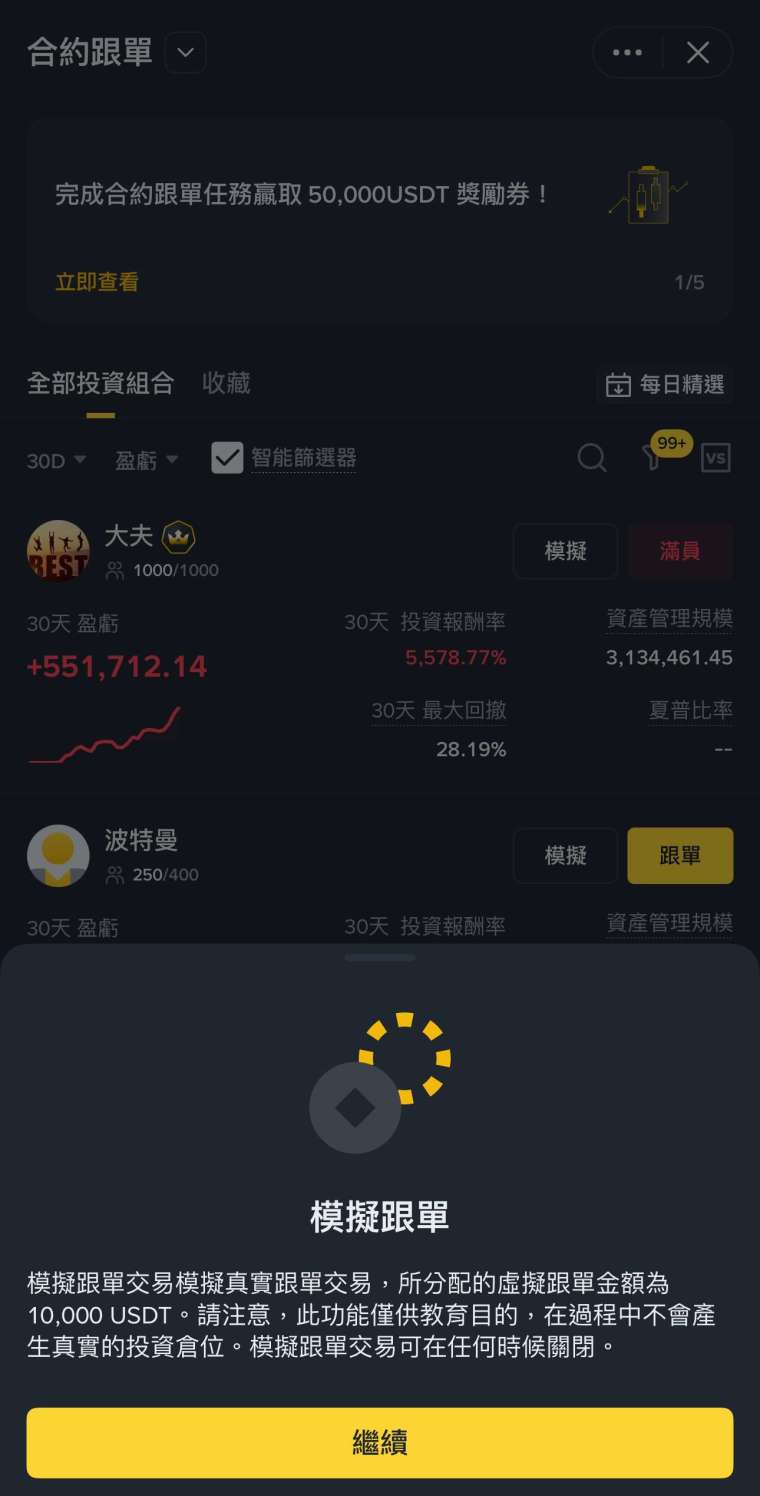
Task: Expand the 合約跟單 title dropdown
Action: [185, 53]
